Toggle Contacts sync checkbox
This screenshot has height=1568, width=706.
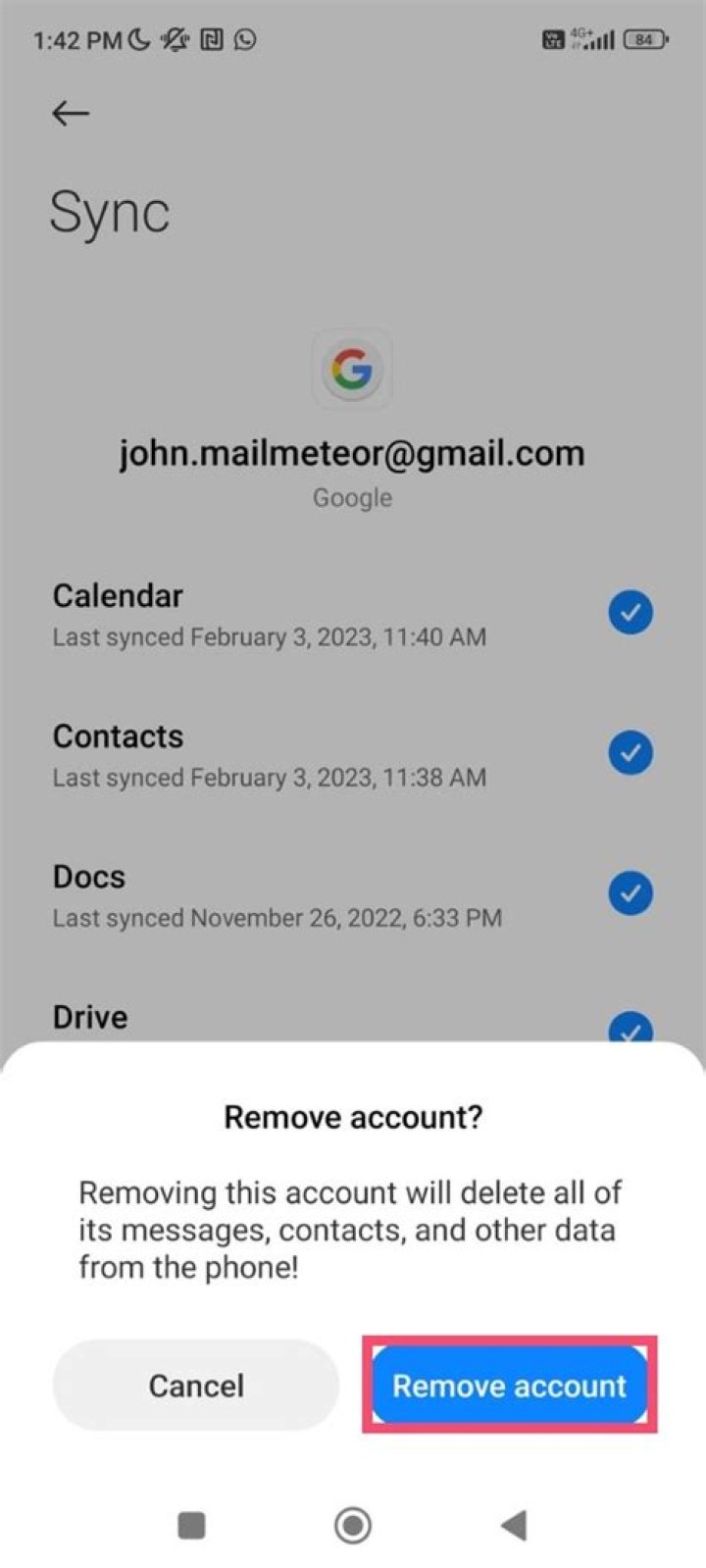630,753
